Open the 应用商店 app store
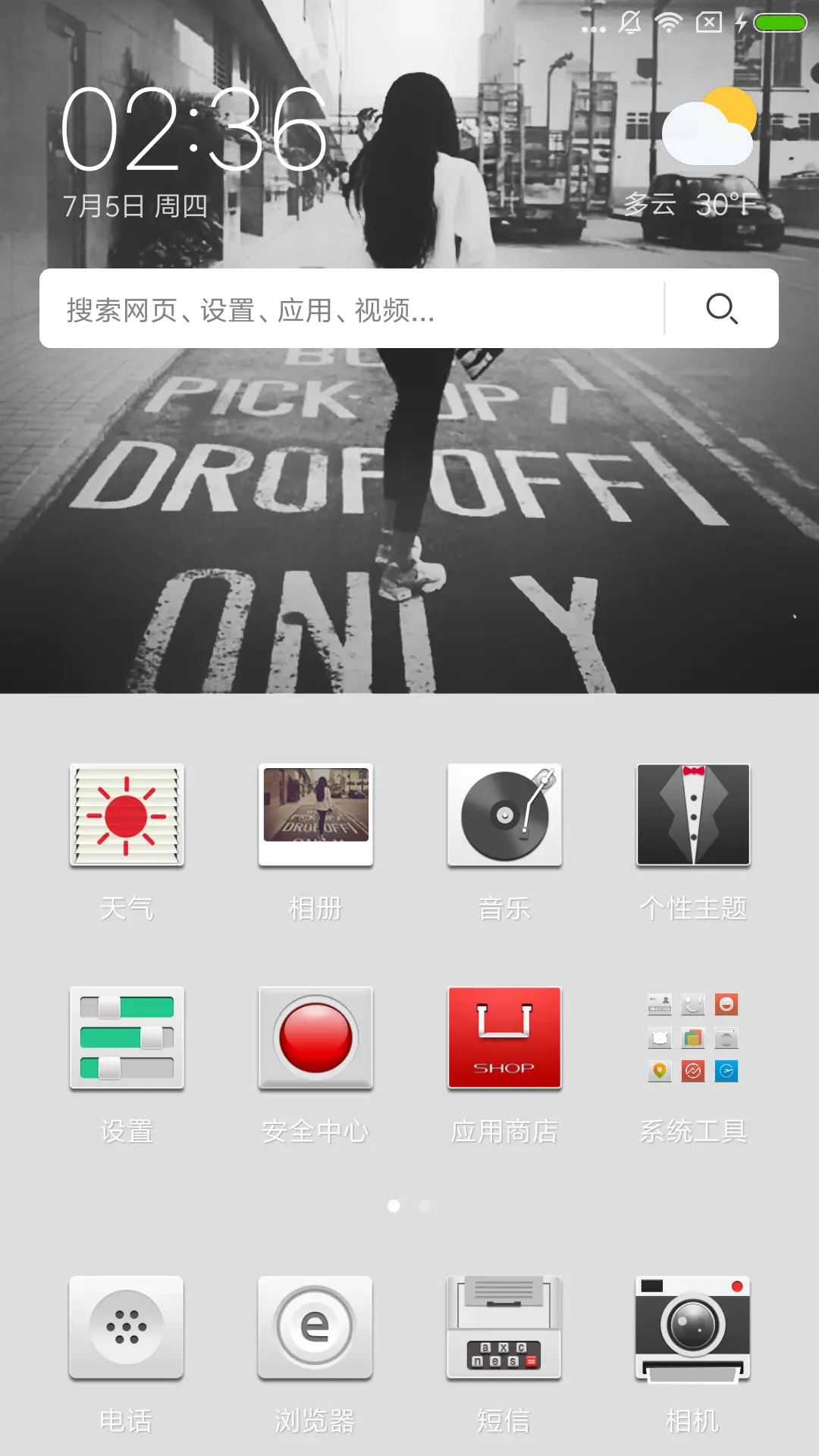The width and height of the screenshot is (819, 1456). [505, 1039]
